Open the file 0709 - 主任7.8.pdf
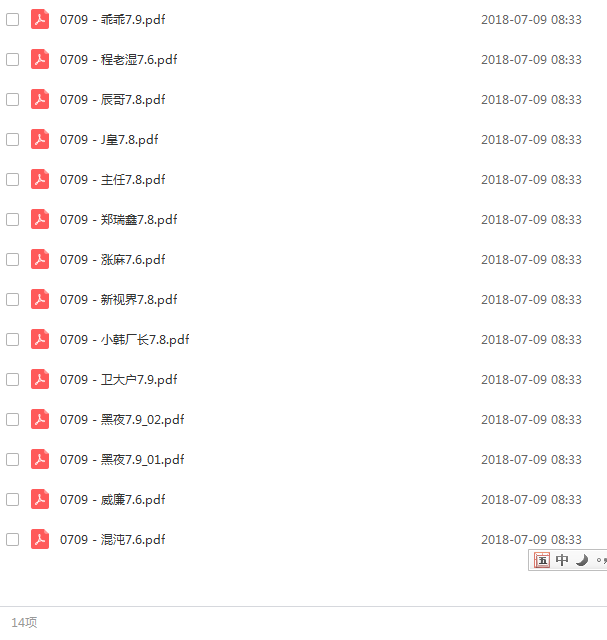 [112, 179]
